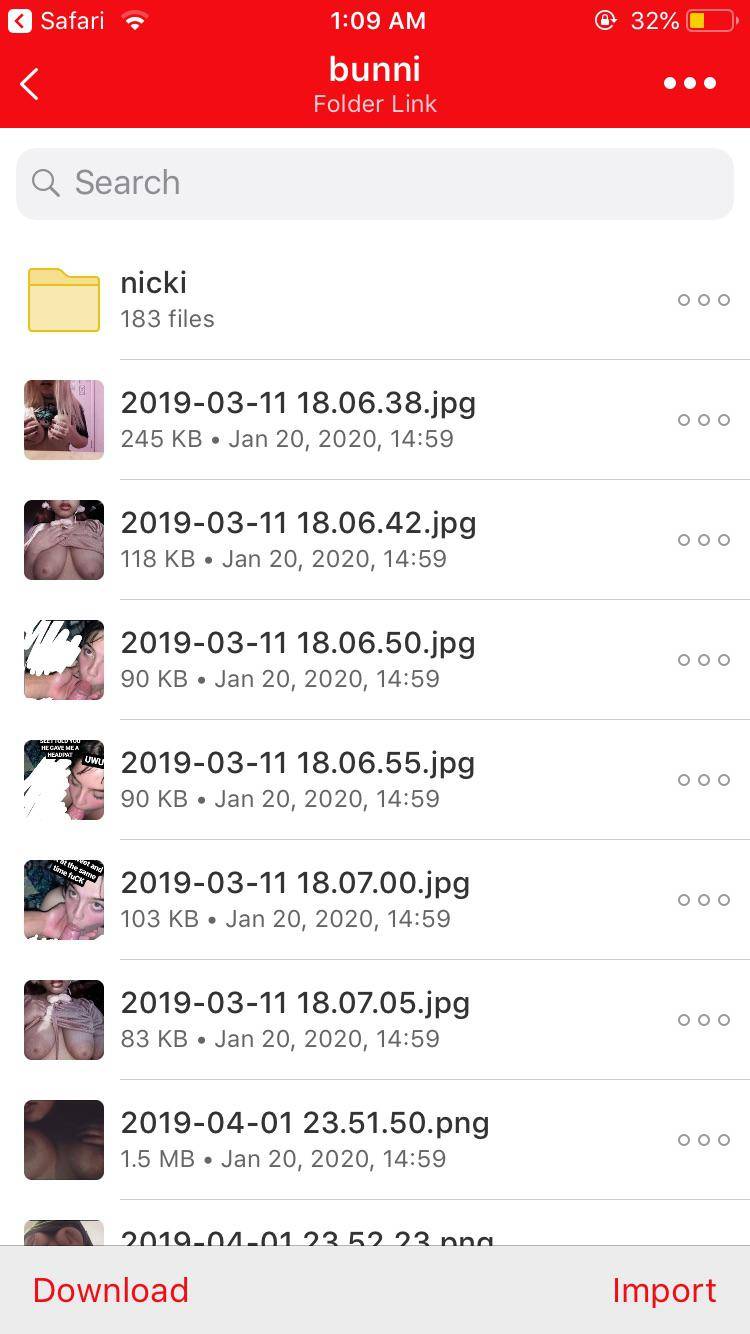The width and height of the screenshot is (750, 1334).
Task: Return to Safari via the status bar link
Action: click(56, 20)
